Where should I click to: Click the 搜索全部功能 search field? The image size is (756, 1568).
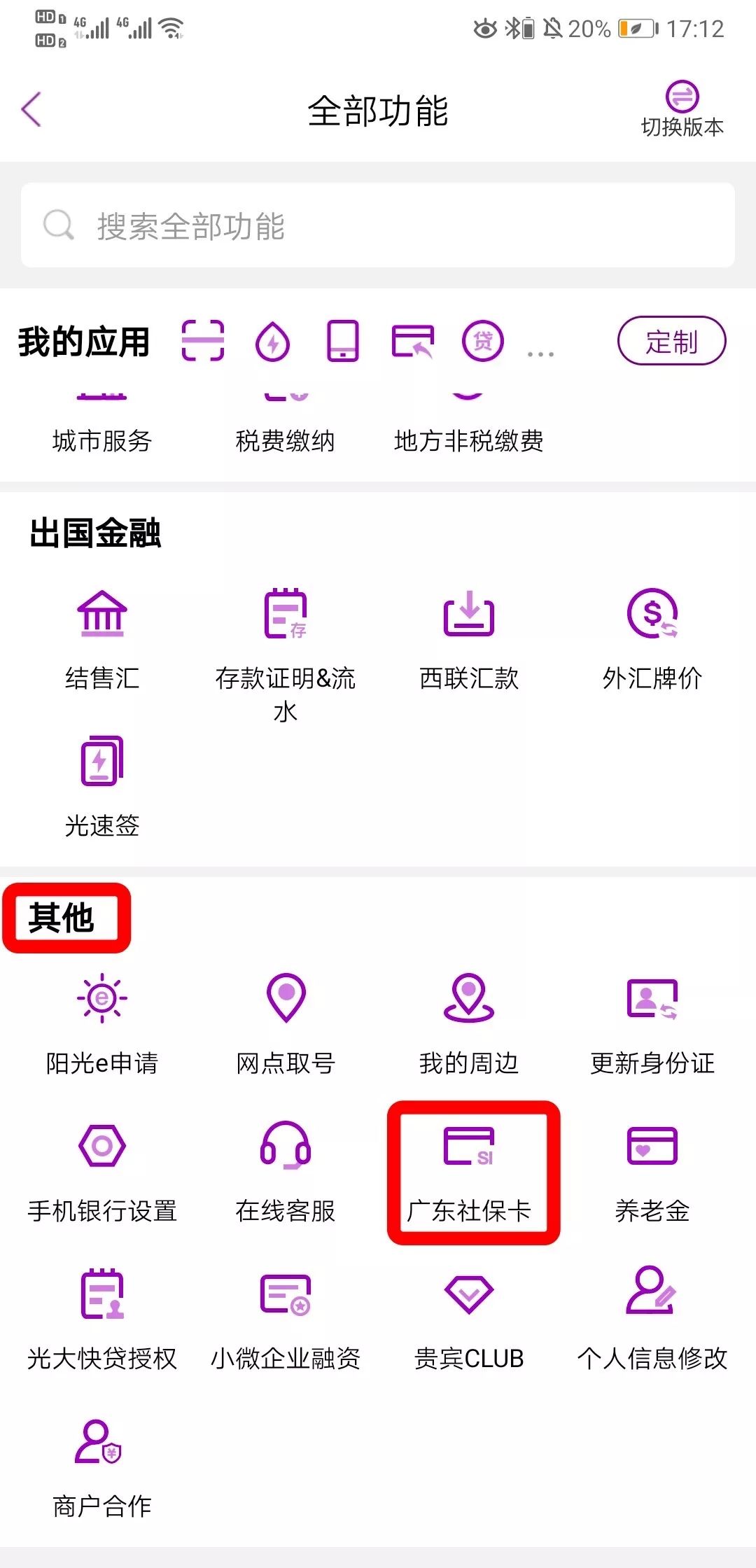[378, 224]
